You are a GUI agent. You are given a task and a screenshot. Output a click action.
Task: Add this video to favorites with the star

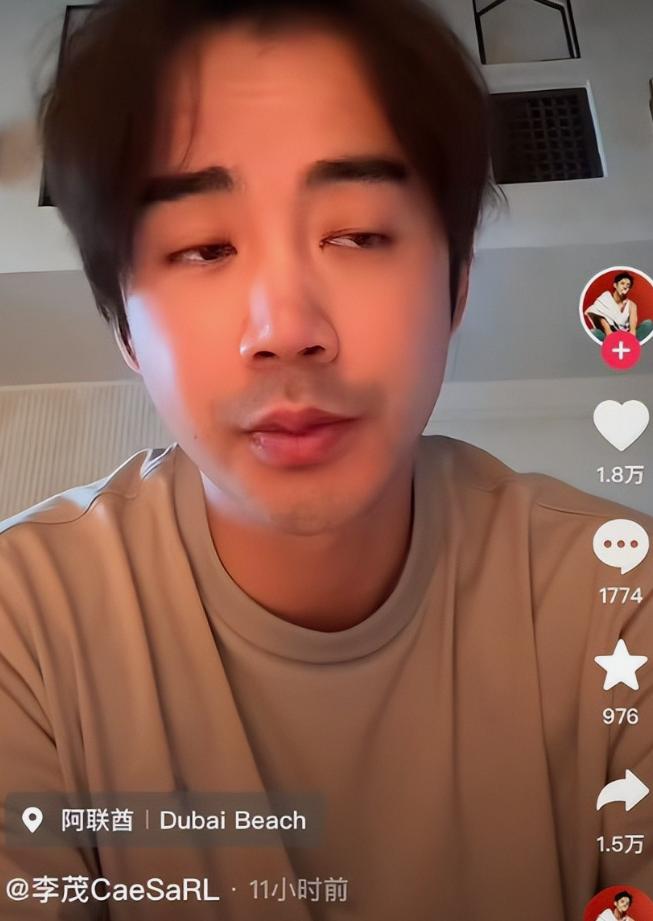(620, 667)
